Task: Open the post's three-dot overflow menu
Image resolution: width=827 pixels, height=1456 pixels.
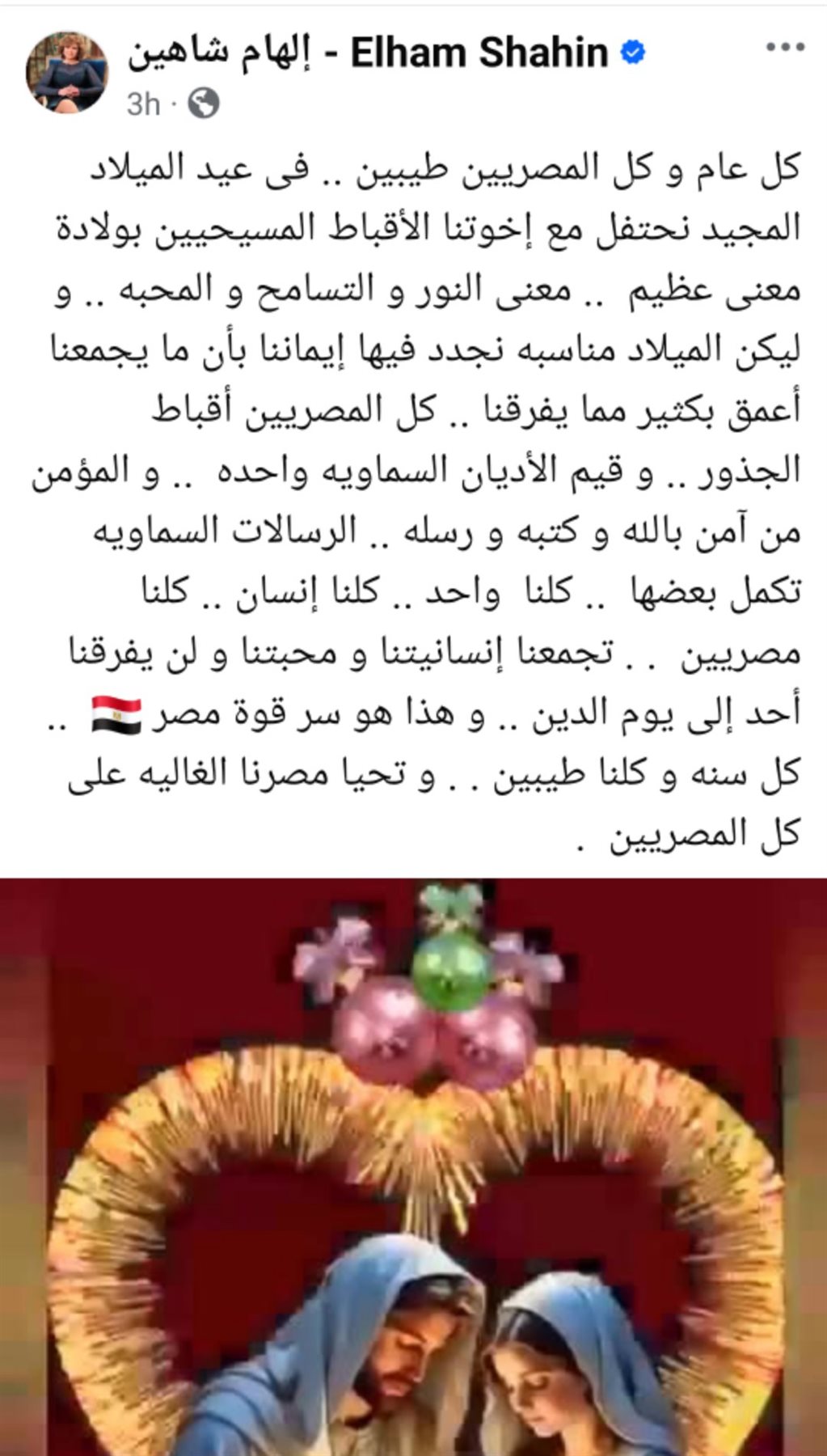Action: 785,49
